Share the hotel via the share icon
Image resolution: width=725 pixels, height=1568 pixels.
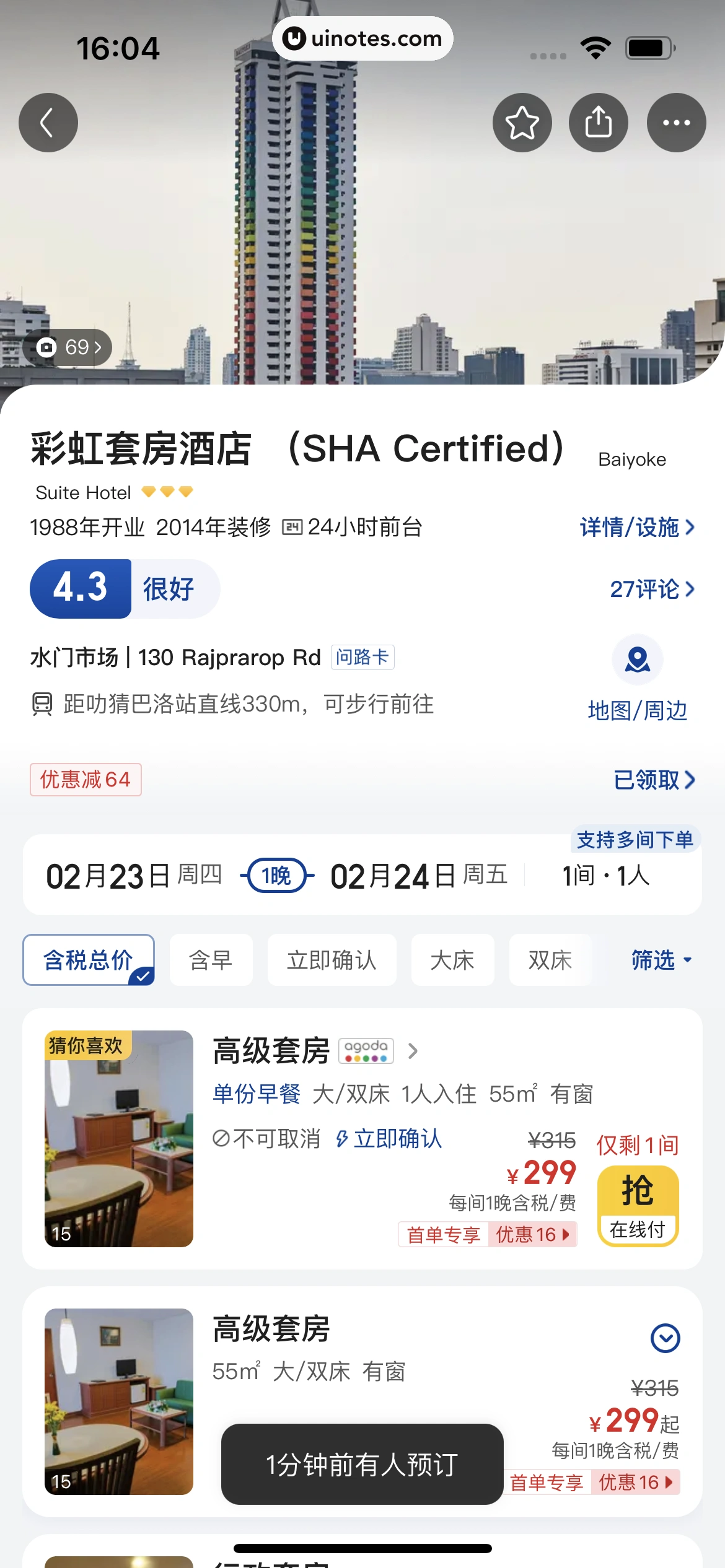tap(599, 123)
